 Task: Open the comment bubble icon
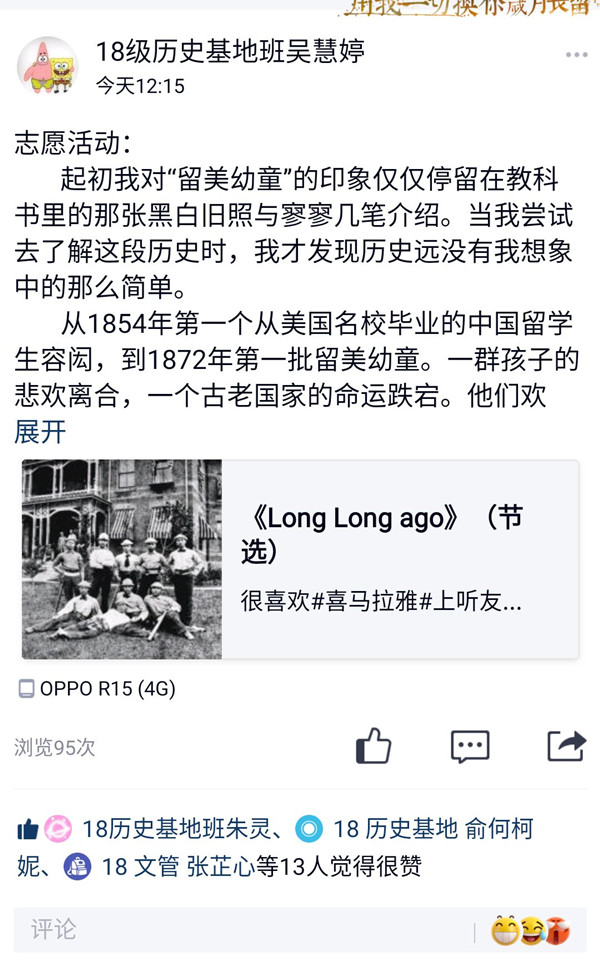(x=469, y=746)
